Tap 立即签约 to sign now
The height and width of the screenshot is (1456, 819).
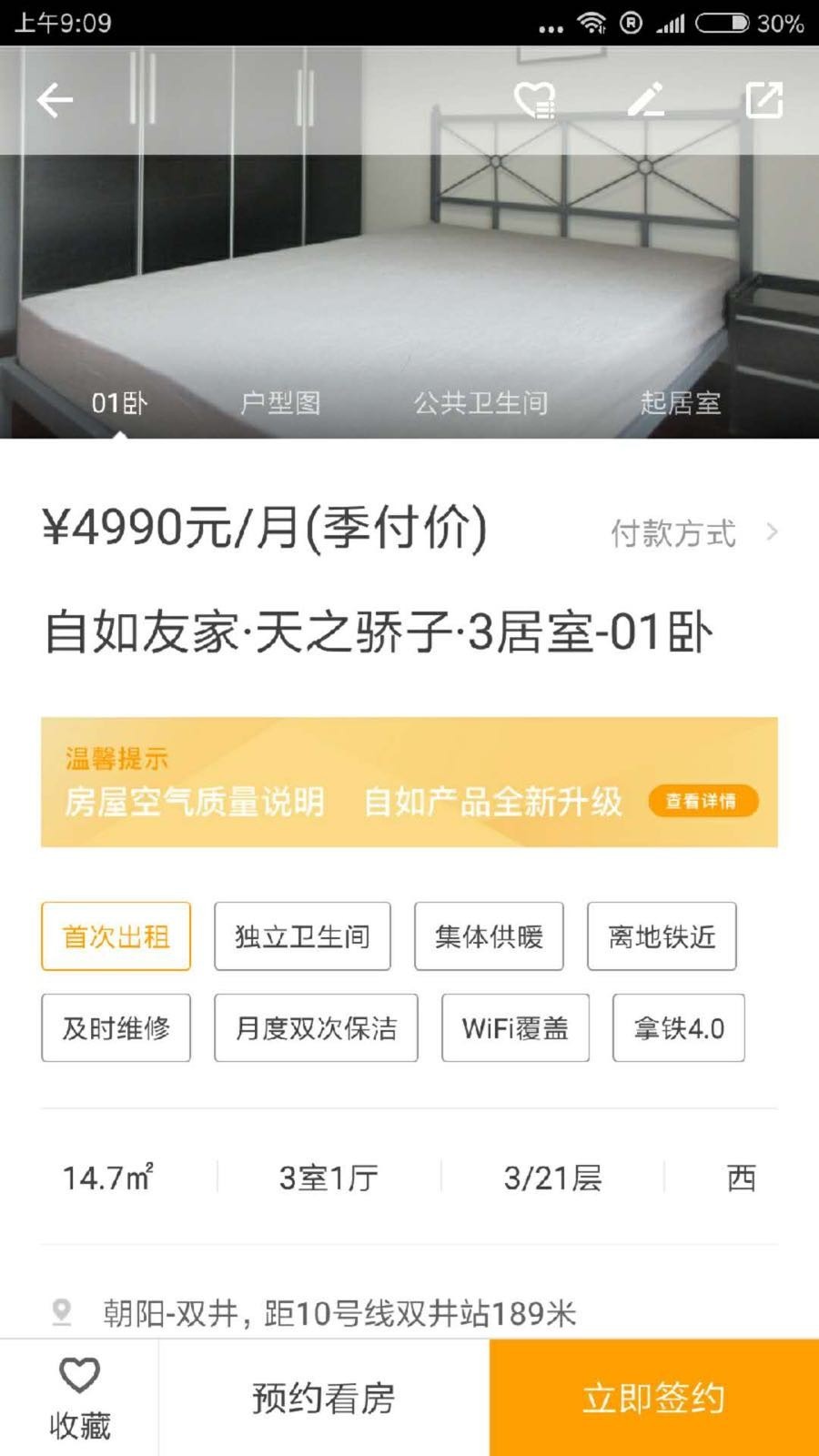click(653, 1399)
